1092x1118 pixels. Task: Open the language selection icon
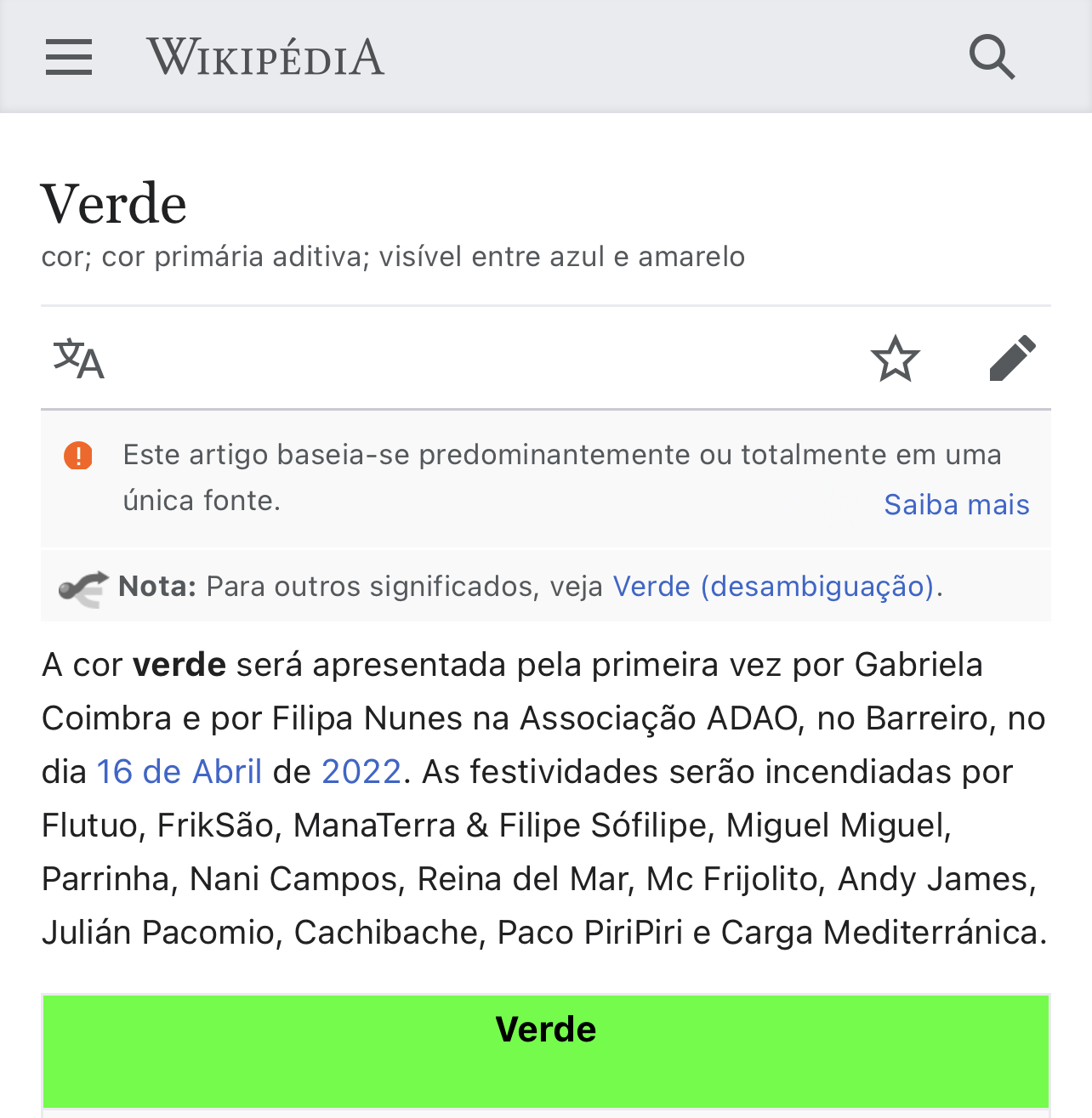(78, 359)
